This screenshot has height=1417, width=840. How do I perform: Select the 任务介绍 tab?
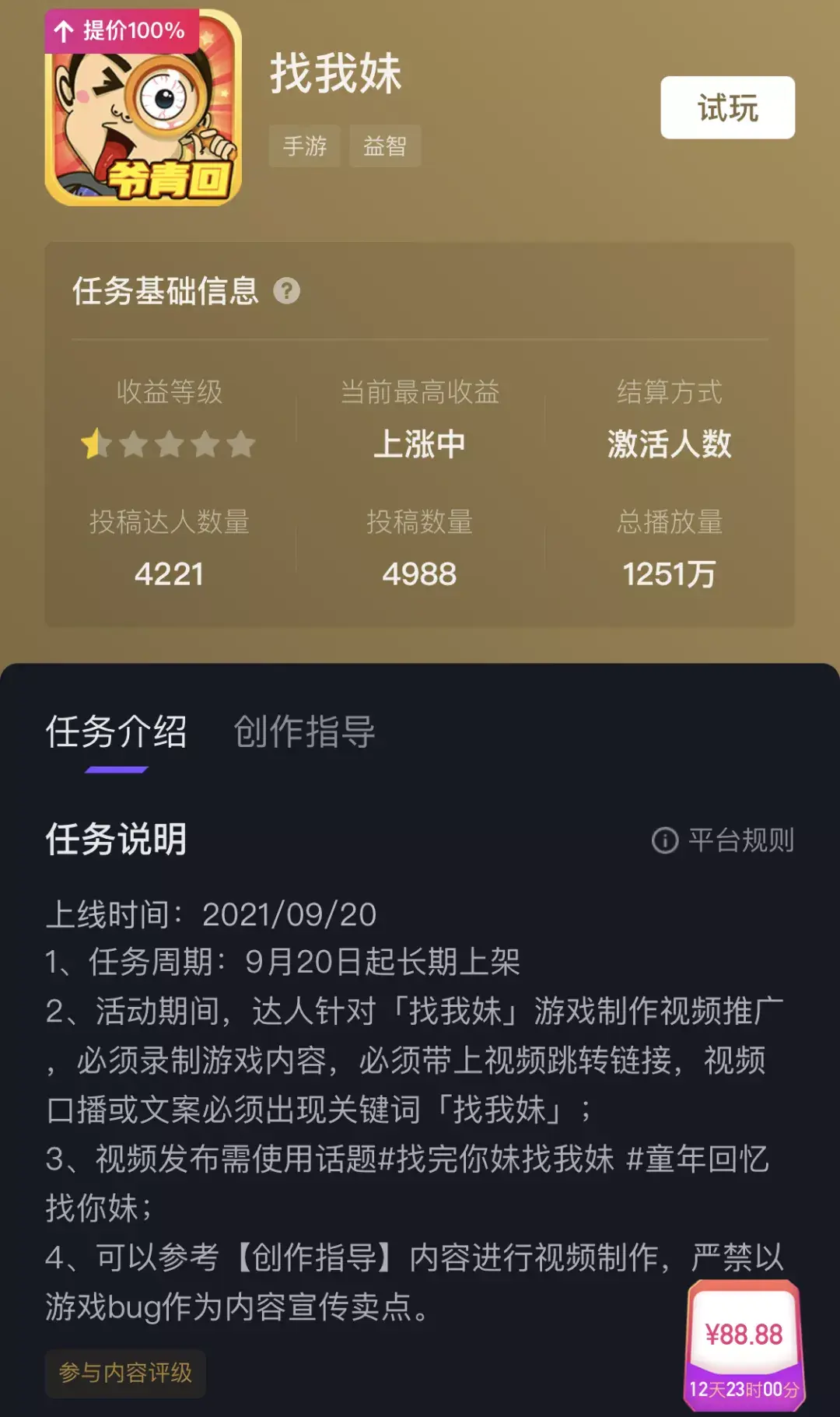point(114,732)
